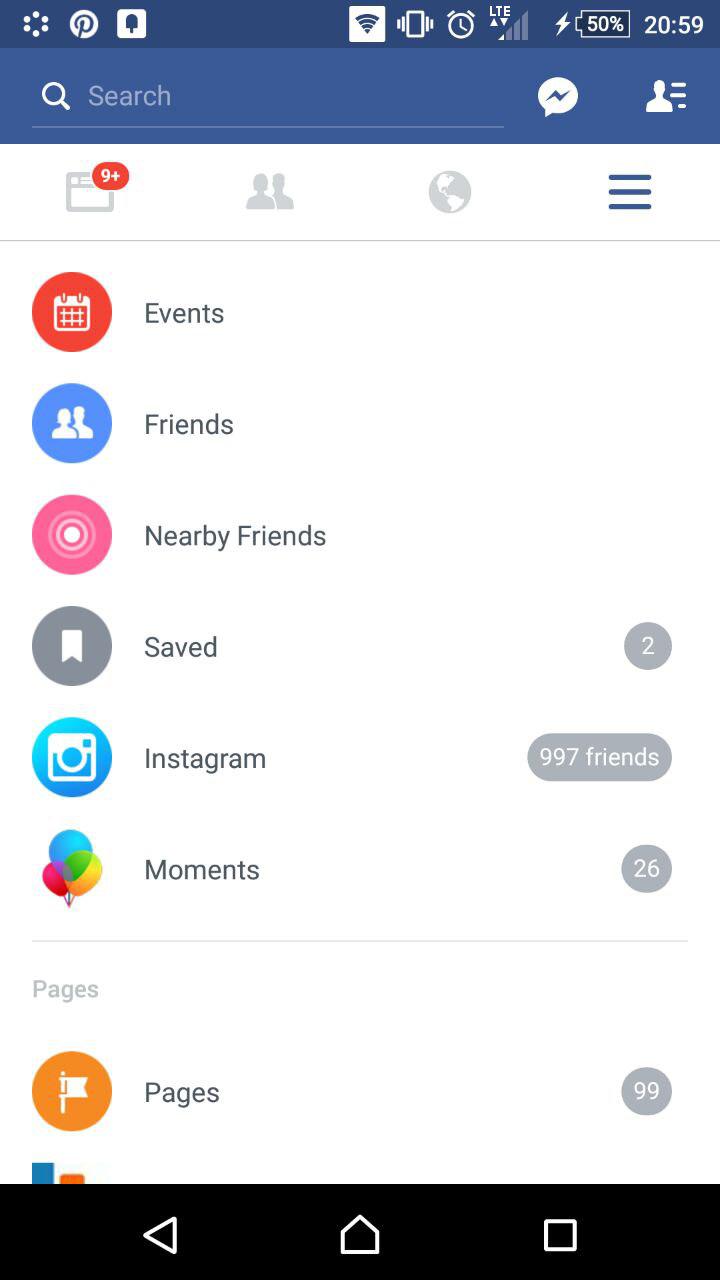Switch to the News Feed tab

point(90,191)
